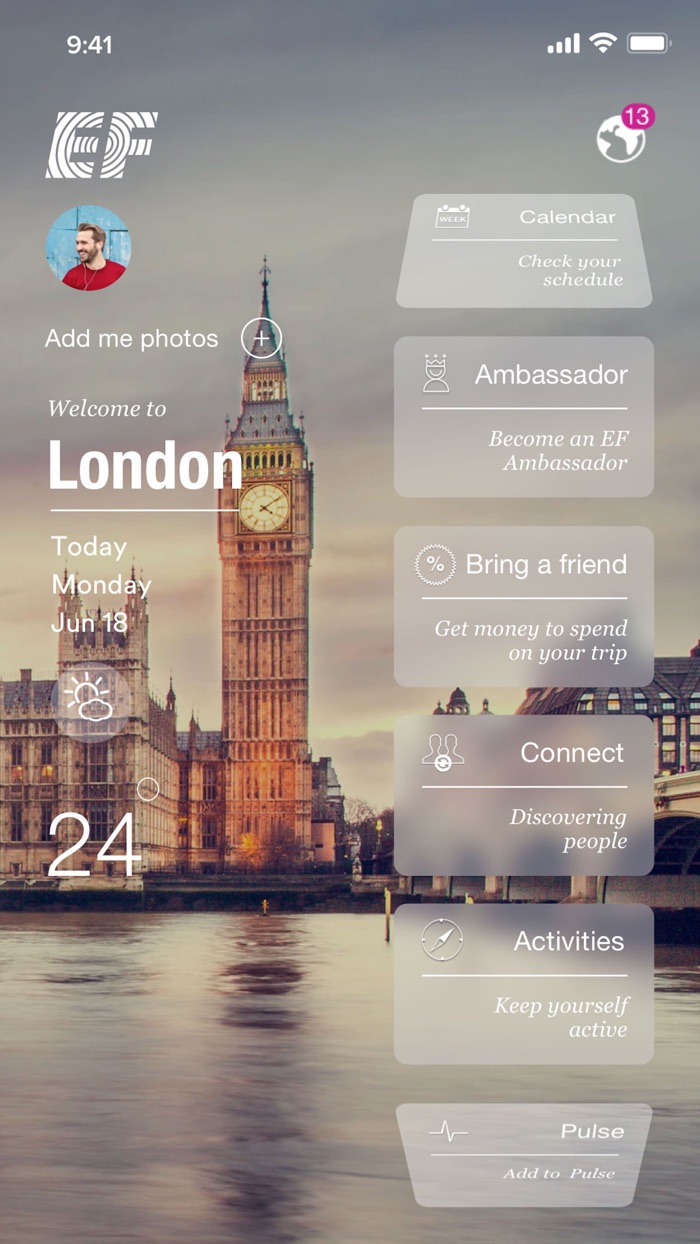Open the Pulse card
The height and width of the screenshot is (1244, 700).
click(524, 1153)
